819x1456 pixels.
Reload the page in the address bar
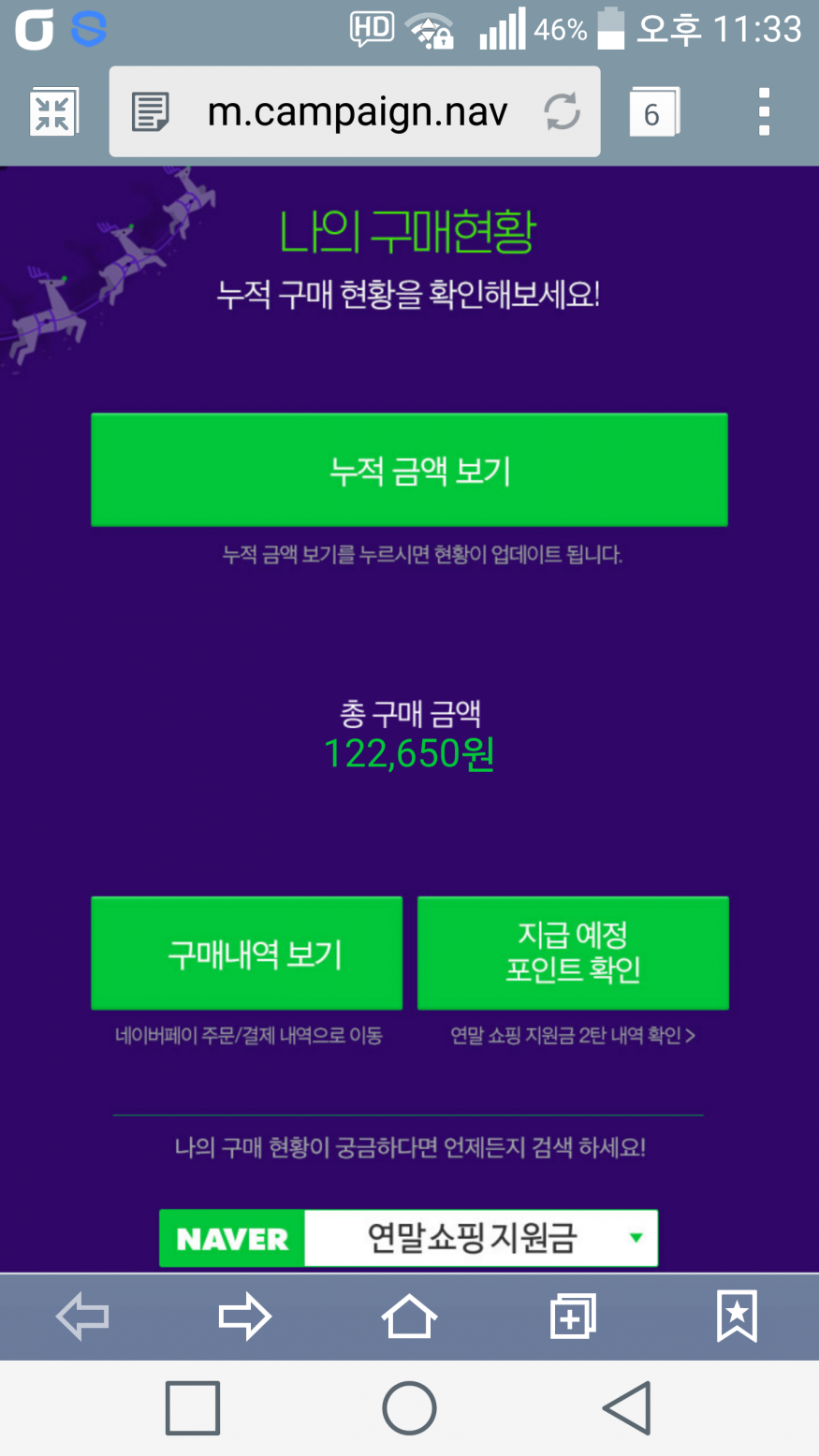pos(562,112)
